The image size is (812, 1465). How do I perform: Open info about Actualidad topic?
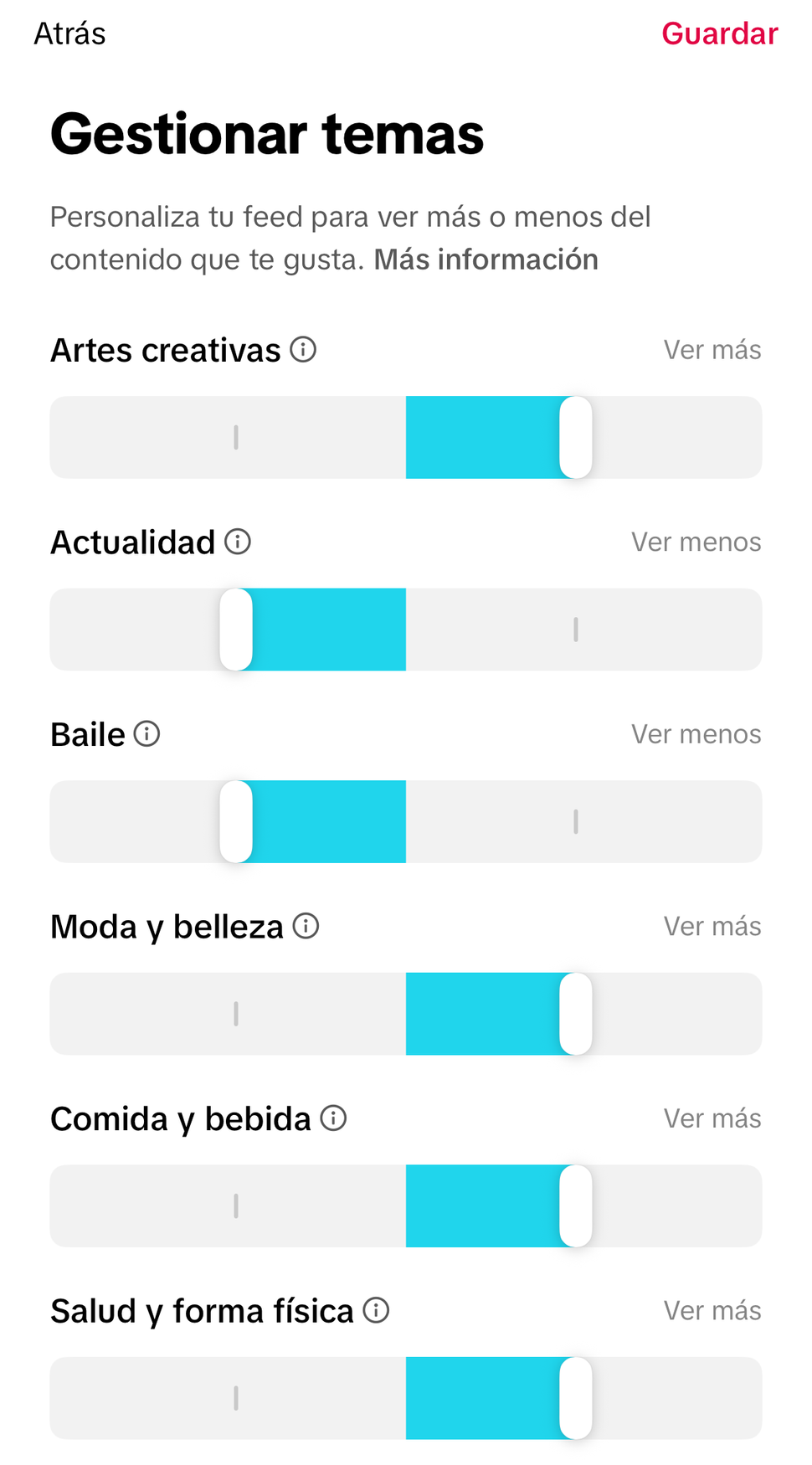239,542
